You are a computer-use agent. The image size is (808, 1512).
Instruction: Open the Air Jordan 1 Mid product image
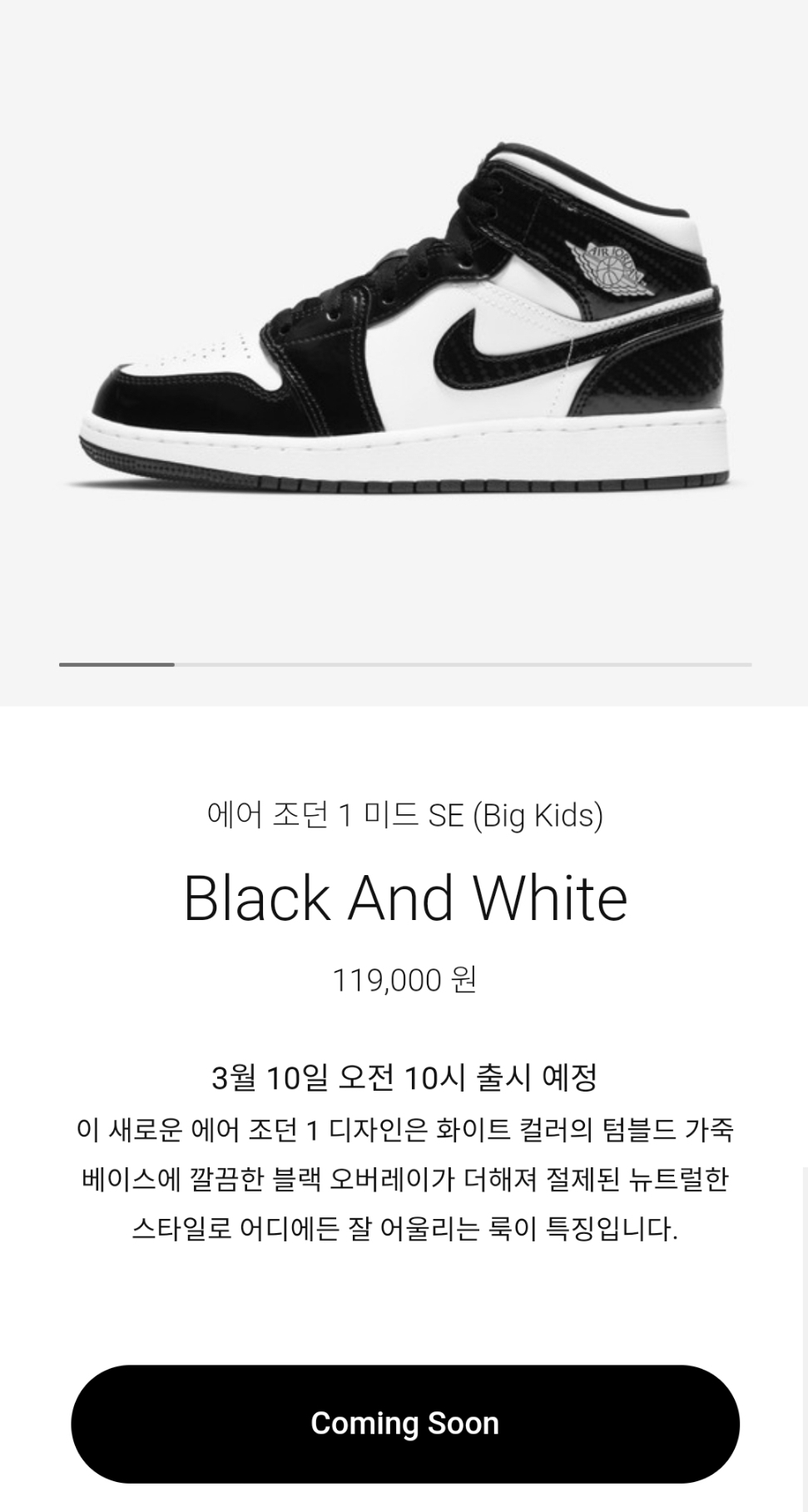(x=404, y=325)
